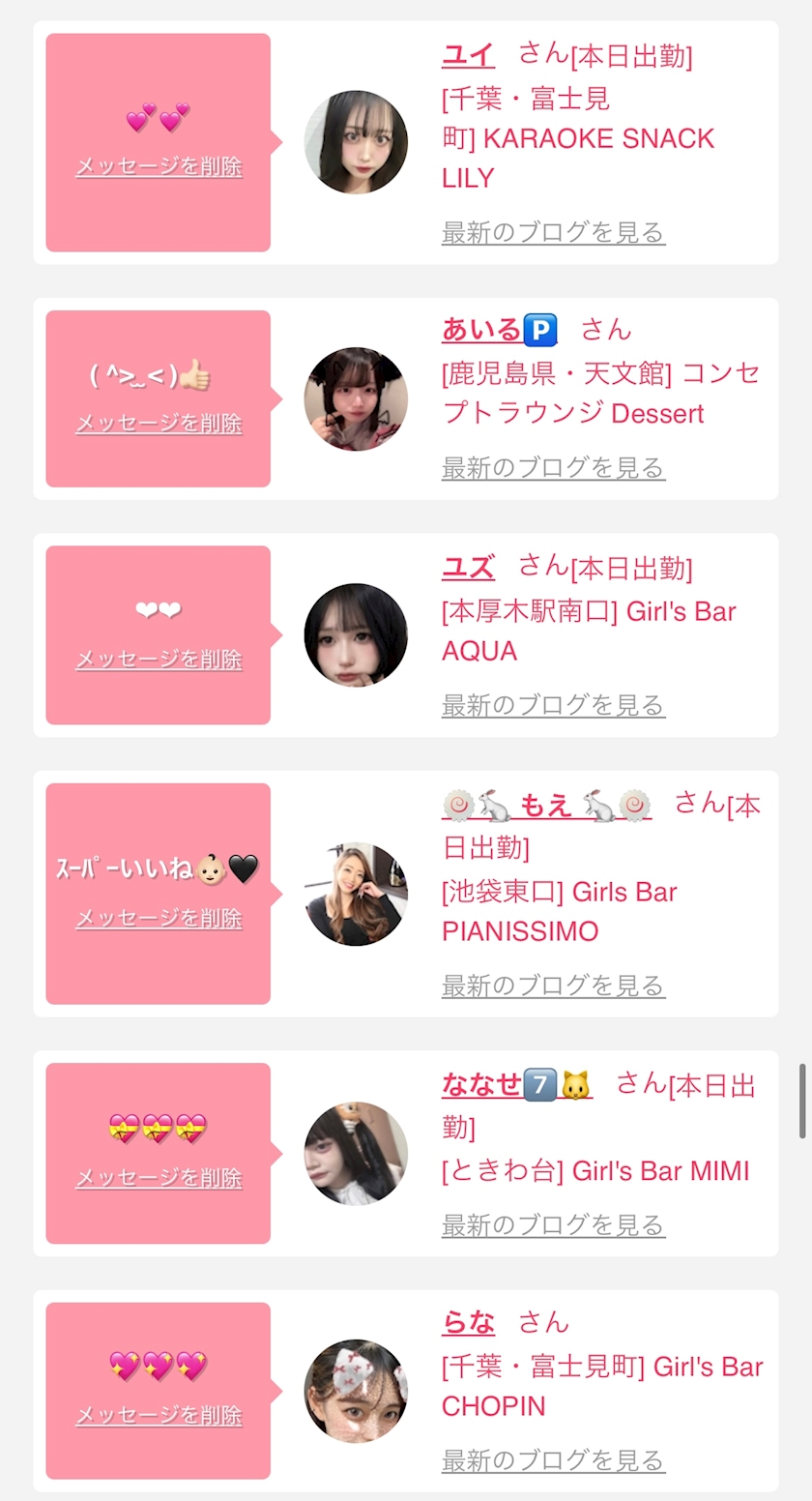
Task: Open ユイ's profile name link
Action: [x=468, y=55]
